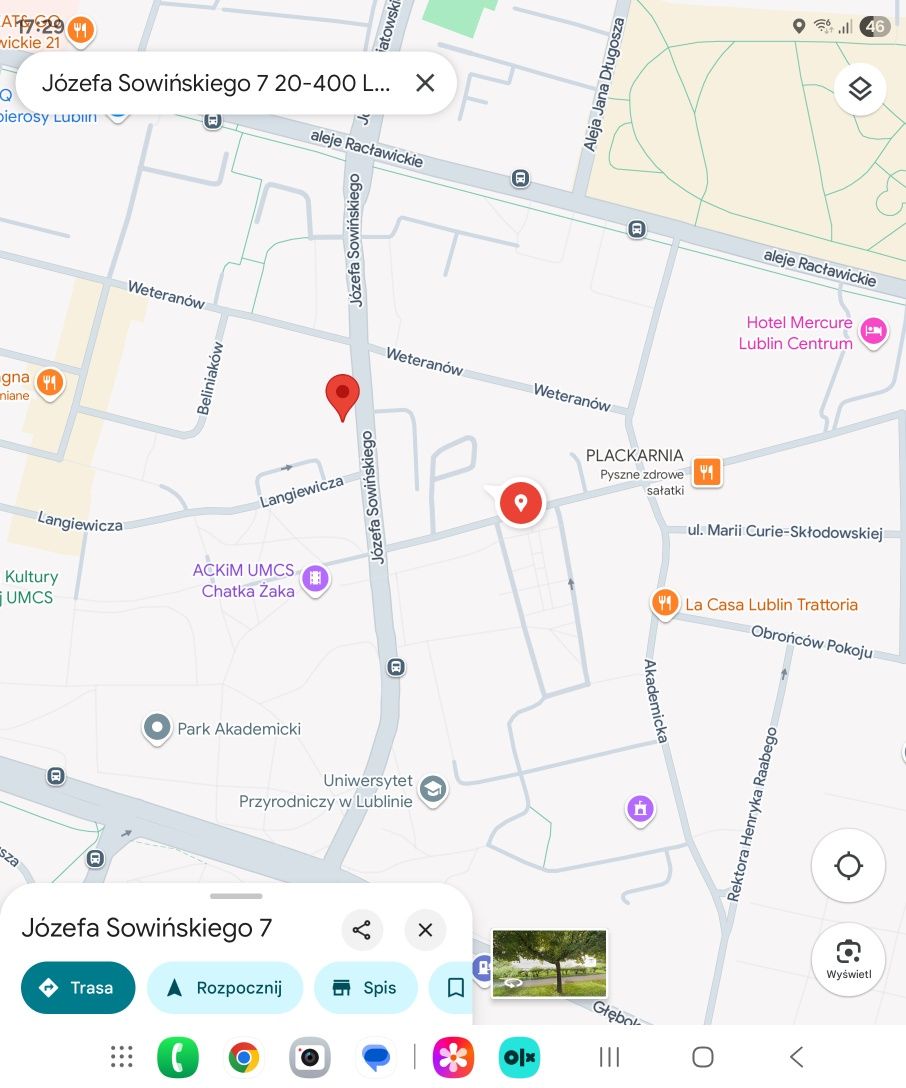Screen dimensions: 906x1088
Task: Open PLACKARNIA restaurant marker
Action: (707, 471)
